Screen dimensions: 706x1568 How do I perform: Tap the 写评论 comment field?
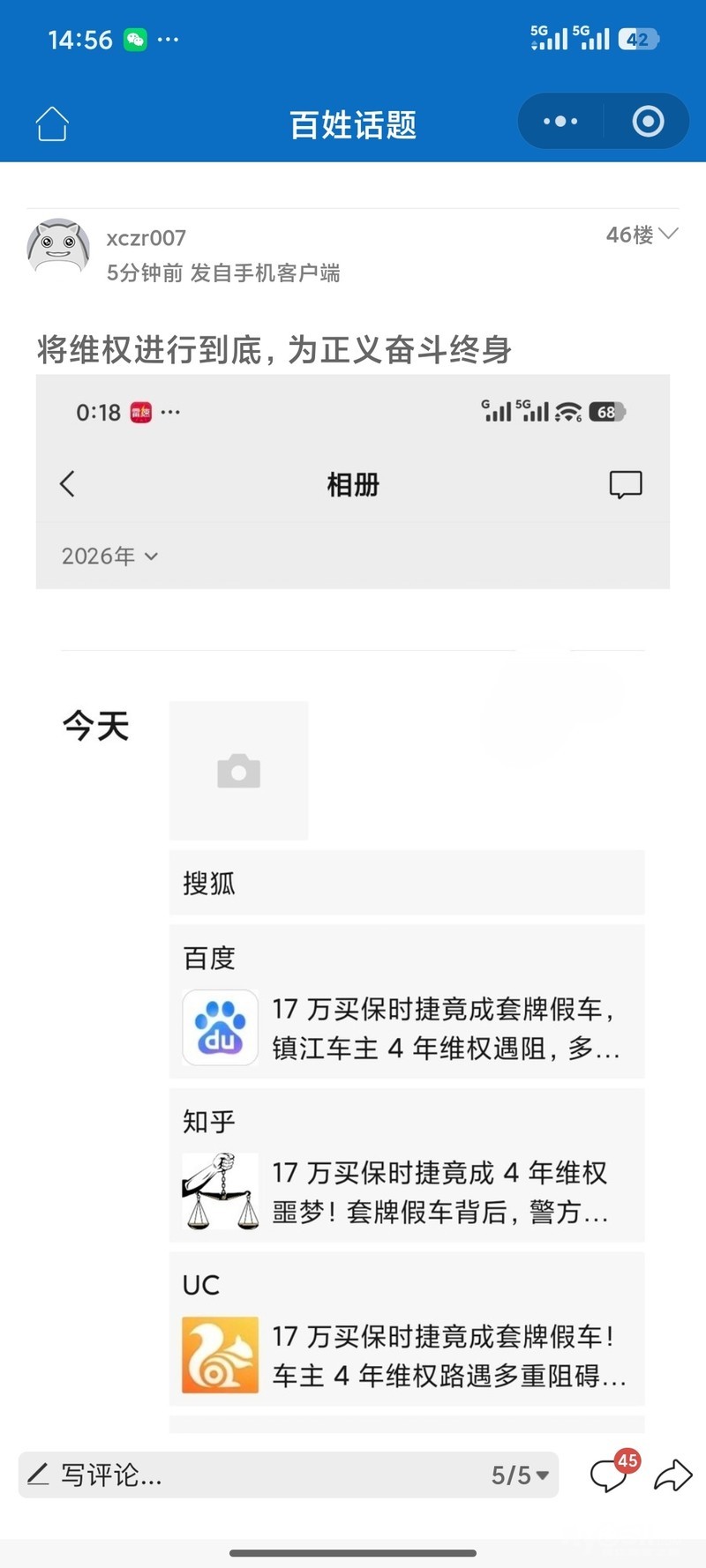(x=247, y=1475)
